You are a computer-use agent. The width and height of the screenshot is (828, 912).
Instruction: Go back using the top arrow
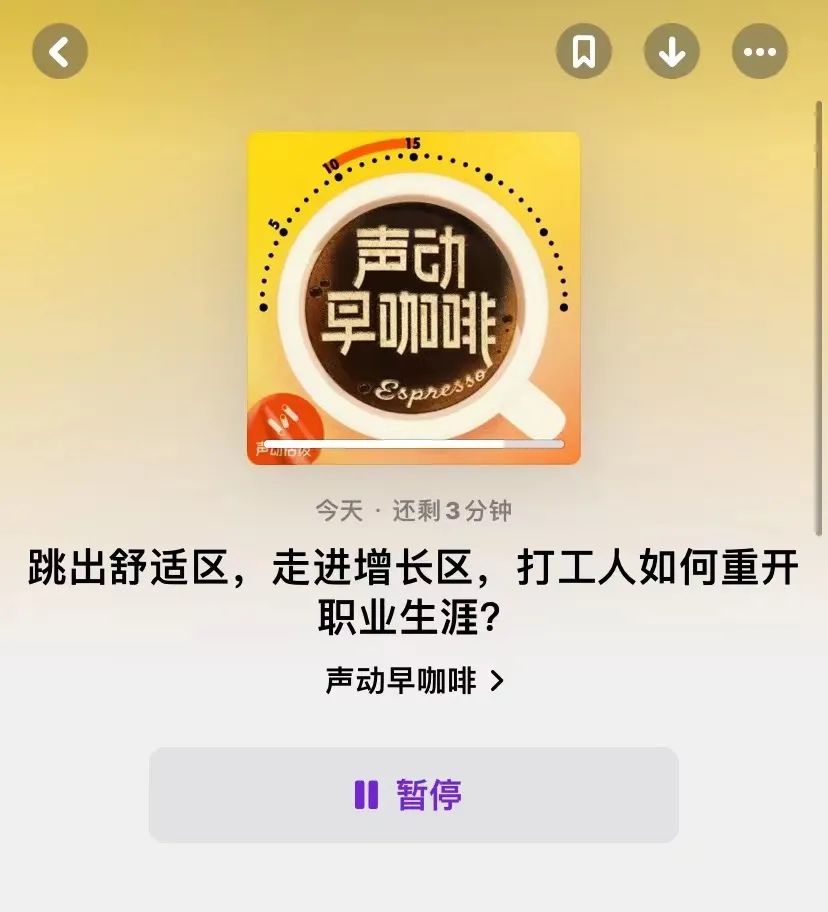[x=60, y=51]
